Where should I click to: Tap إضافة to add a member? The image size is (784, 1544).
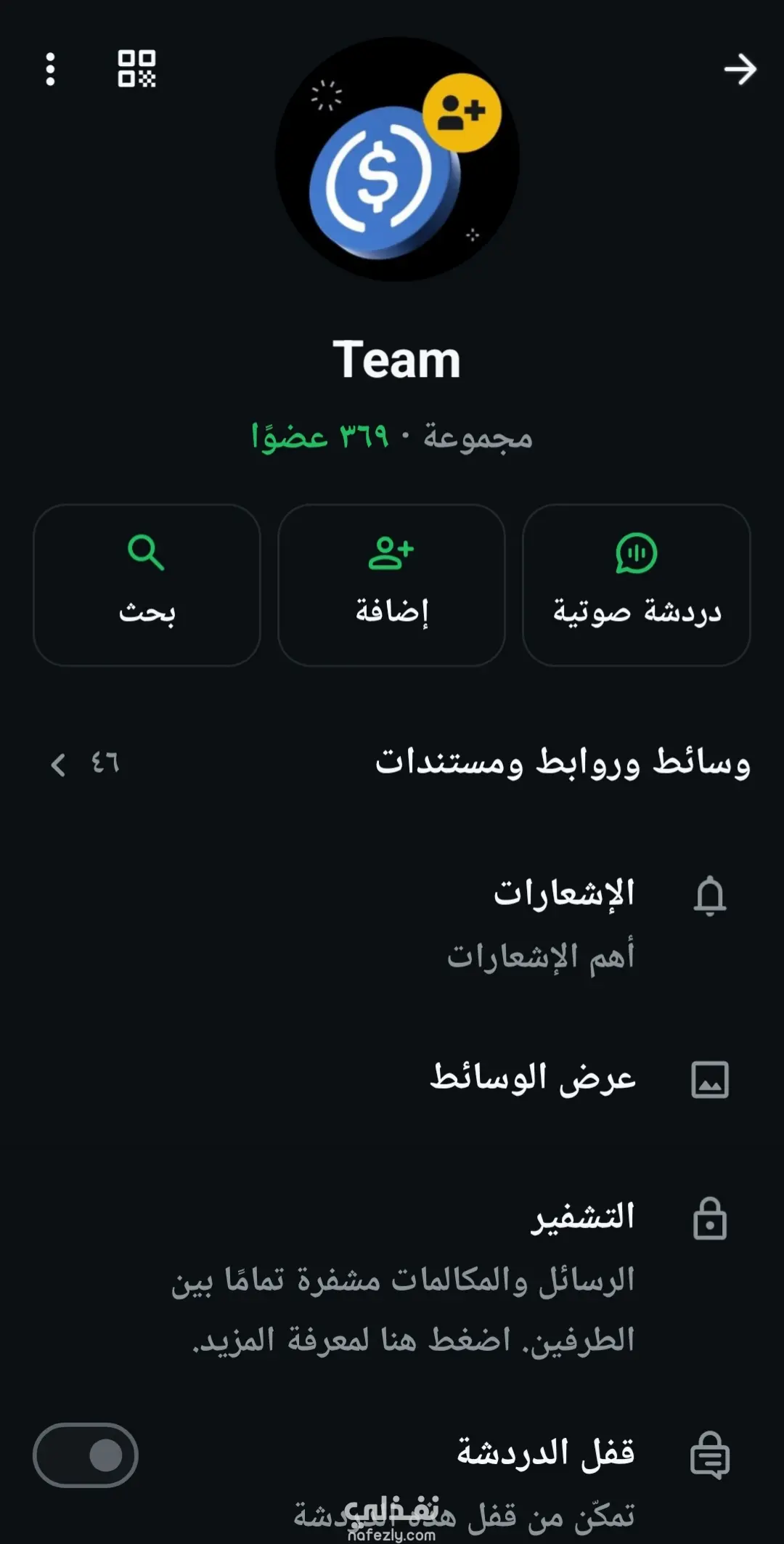click(x=391, y=585)
